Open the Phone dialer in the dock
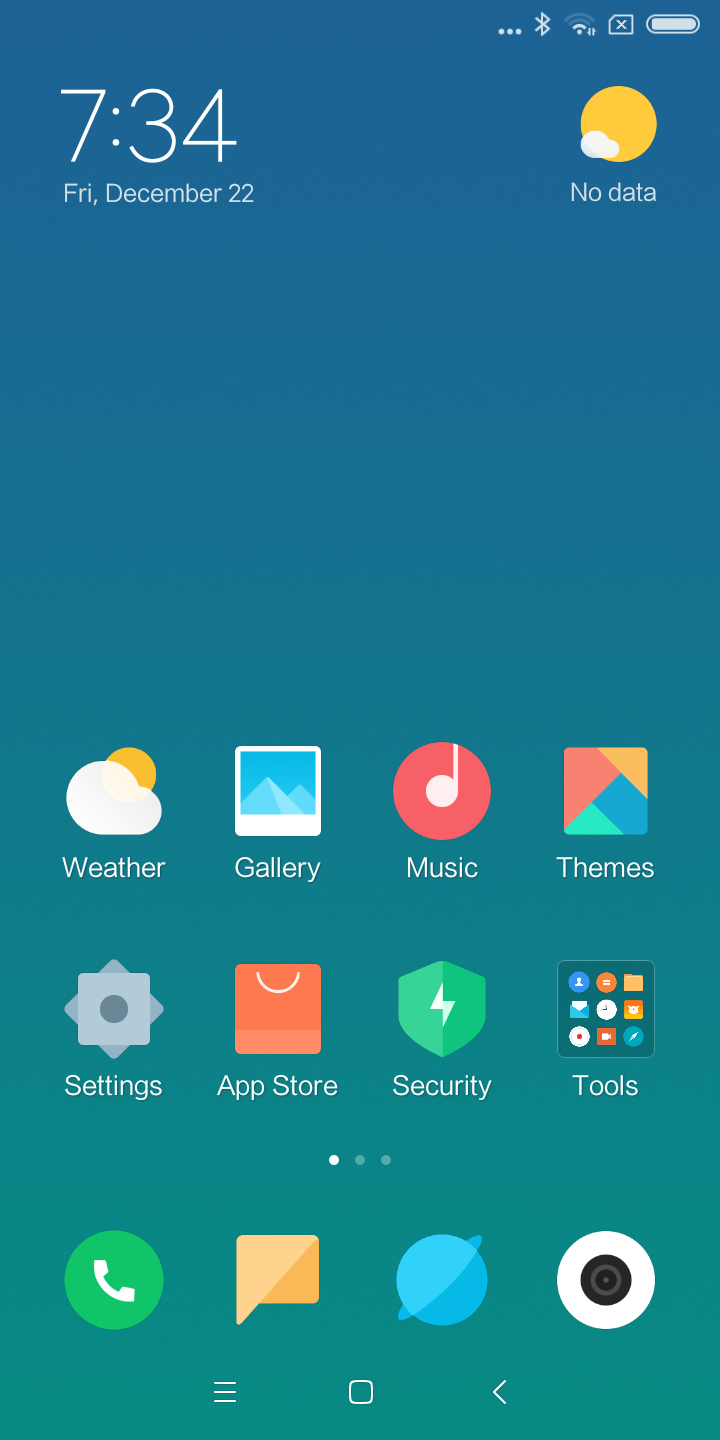 click(114, 1280)
